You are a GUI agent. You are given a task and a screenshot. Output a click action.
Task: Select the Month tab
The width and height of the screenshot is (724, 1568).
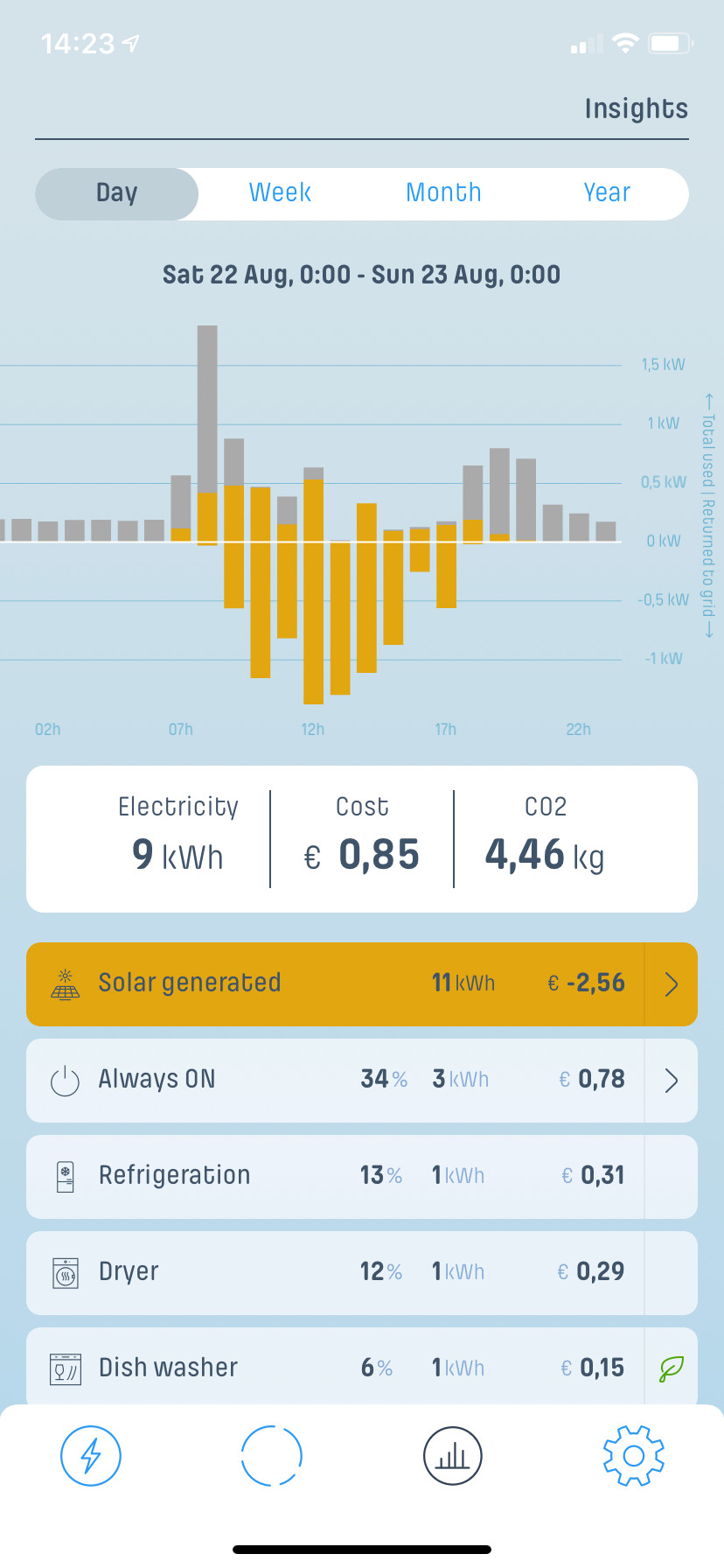coord(443,192)
